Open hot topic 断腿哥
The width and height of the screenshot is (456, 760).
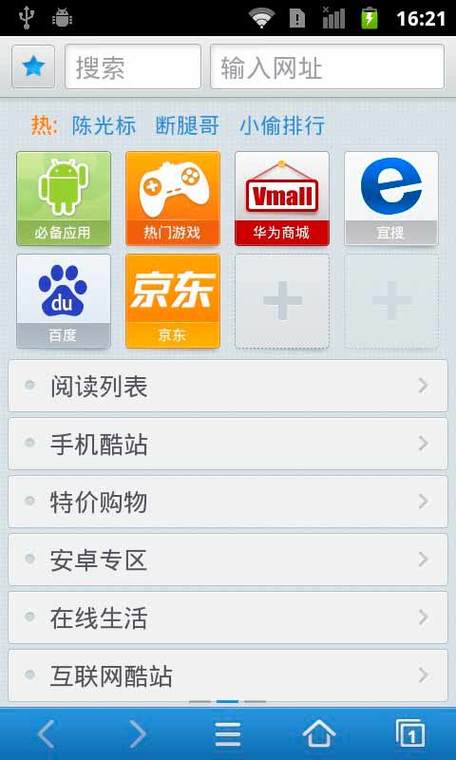pyautogui.click(x=188, y=126)
